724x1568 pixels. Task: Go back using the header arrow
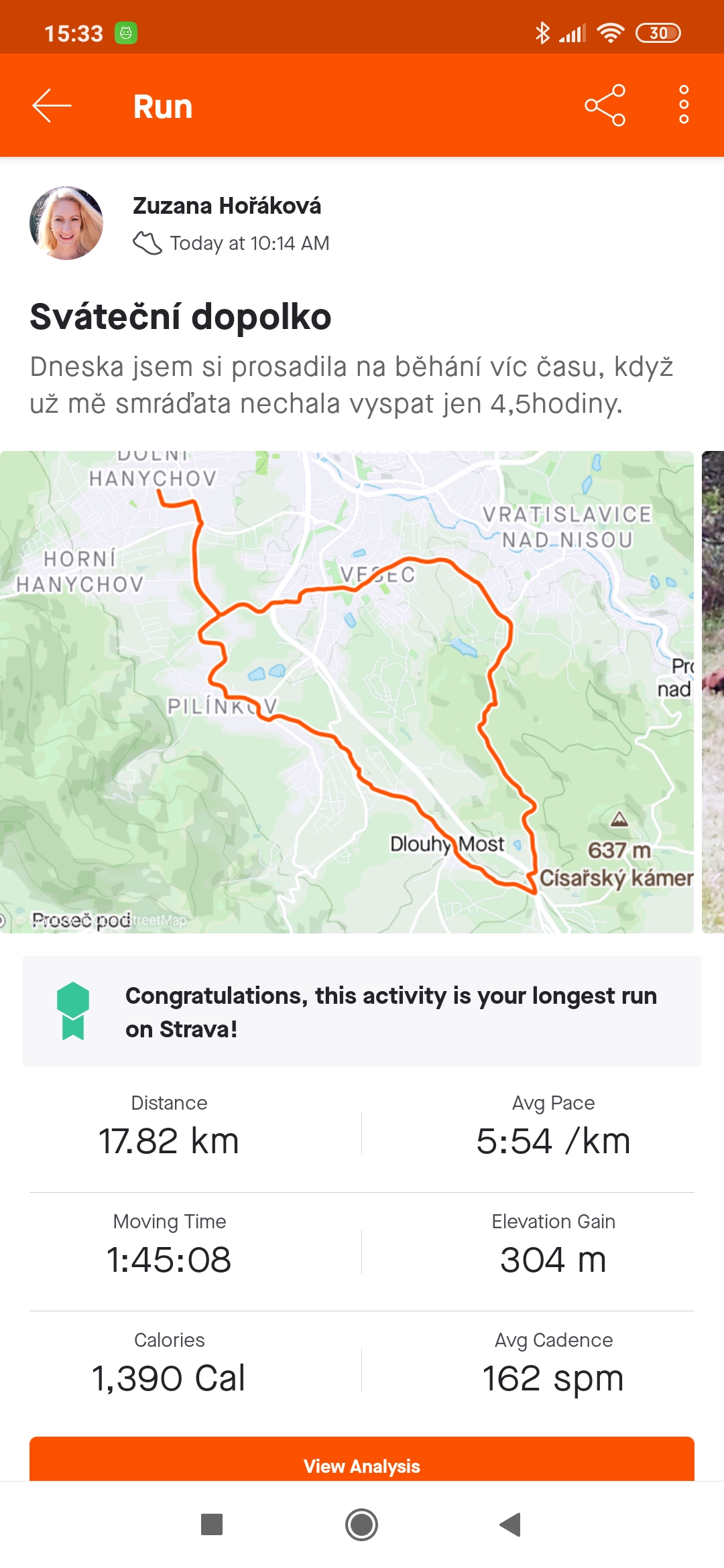[52, 106]
